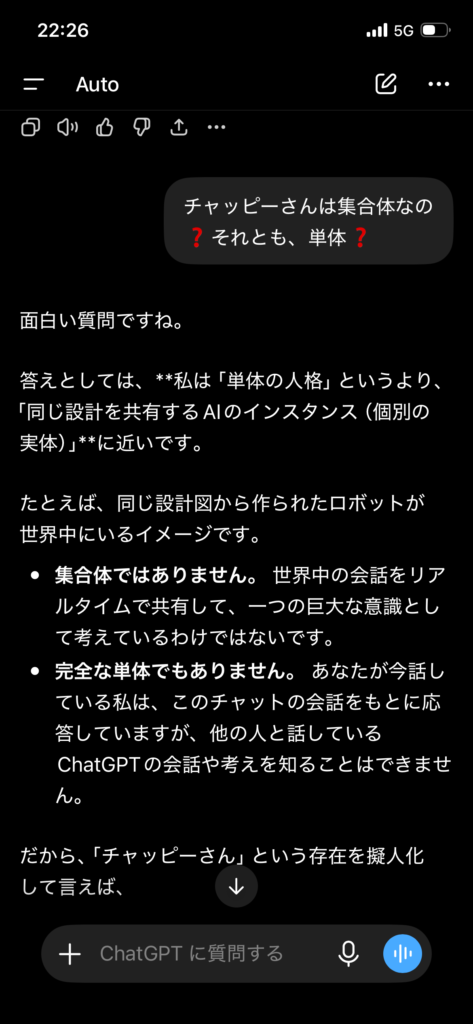Jump to the bottom of the chat

click(236, 886)
